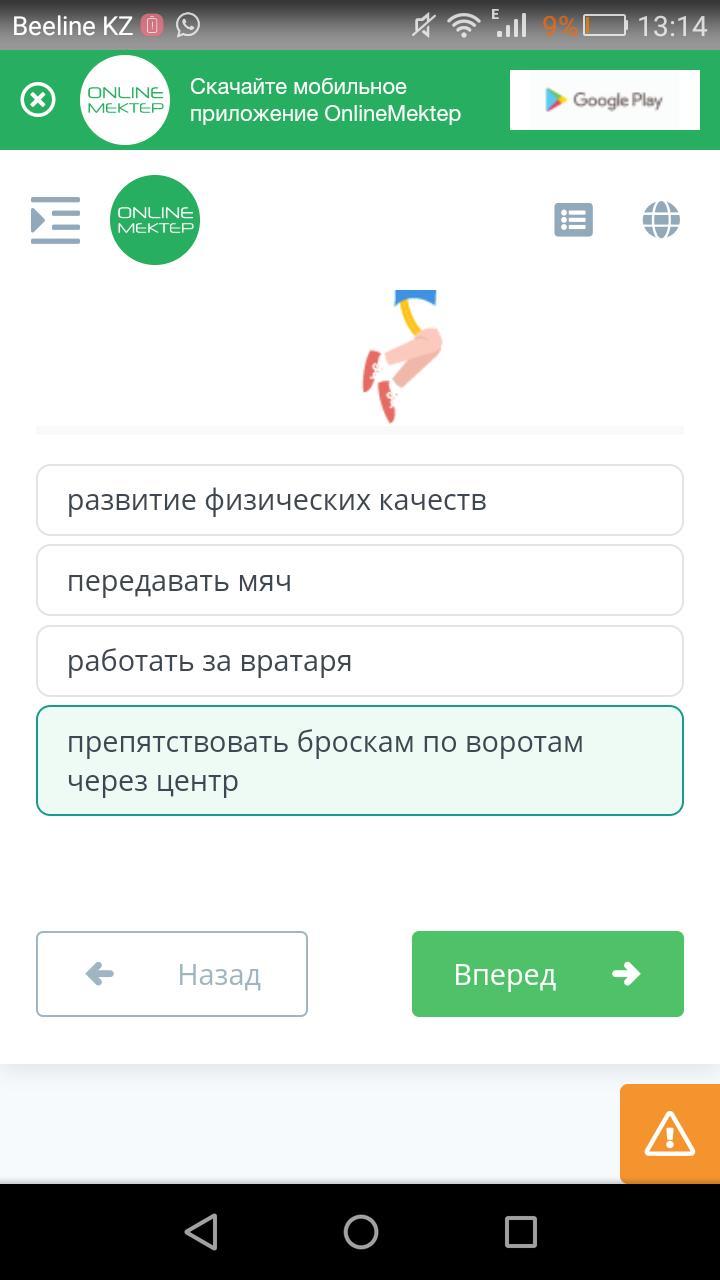
Task: Select answer 'развитие физических качеств'
Action: [360, 500]
